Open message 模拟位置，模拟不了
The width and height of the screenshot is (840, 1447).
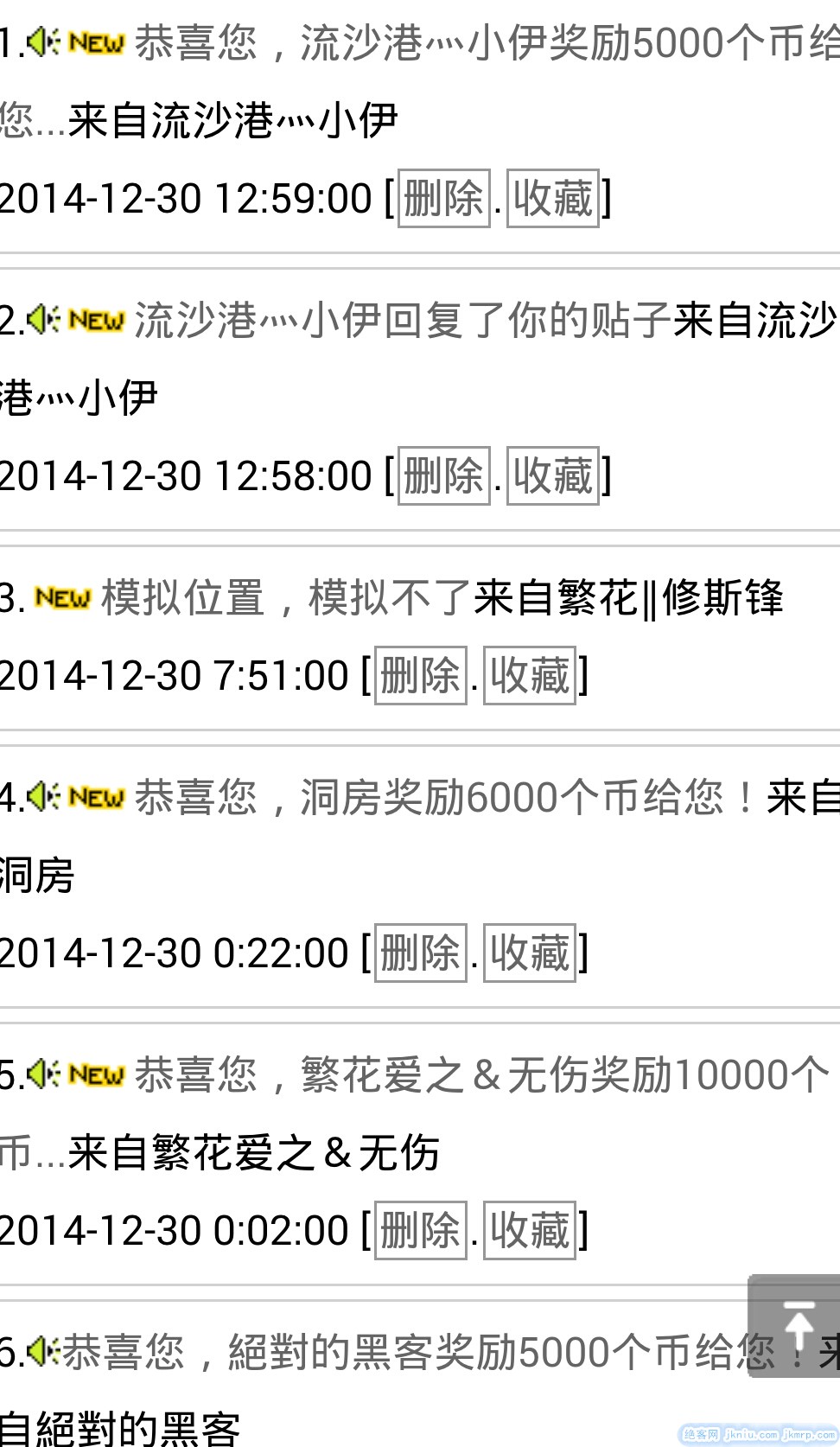coord(285,598)
